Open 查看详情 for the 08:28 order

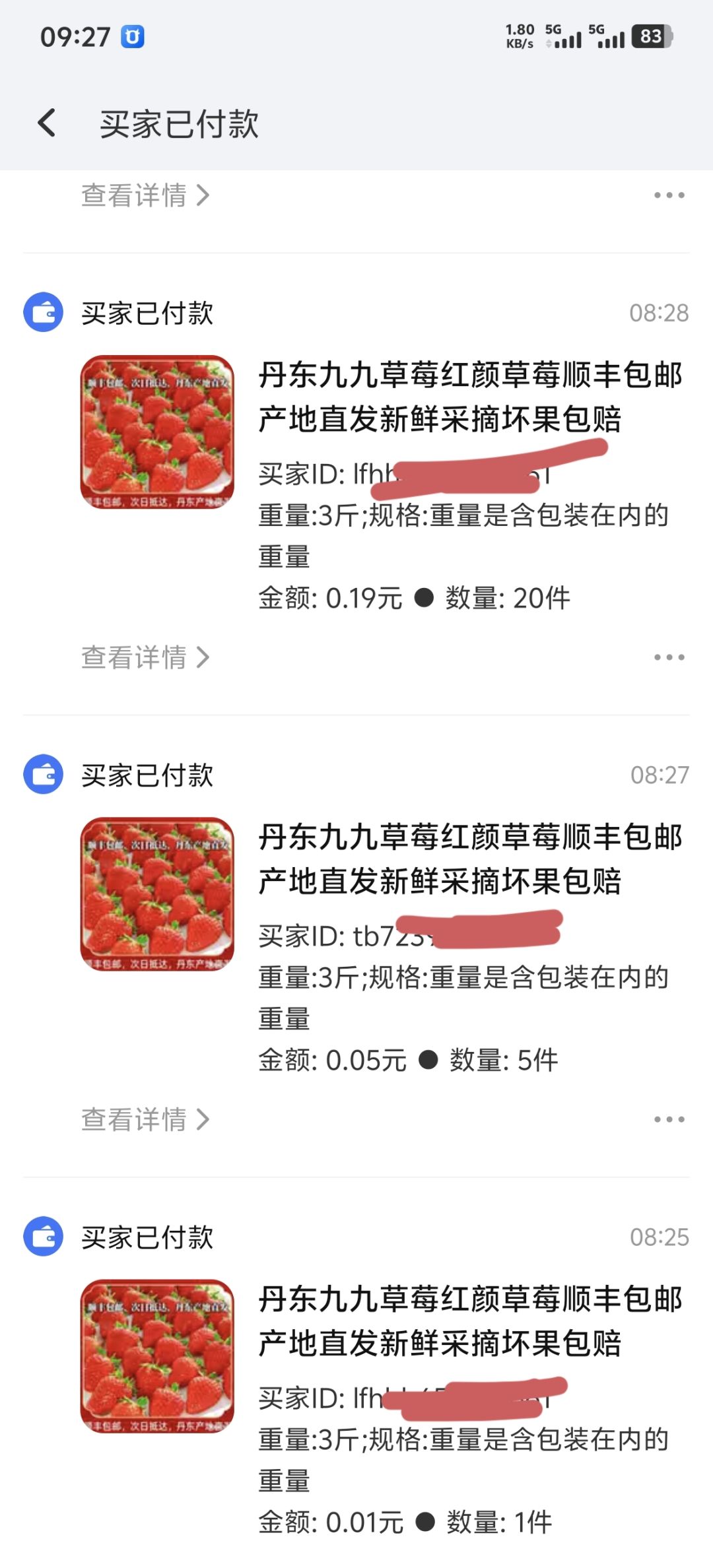(145, 657)
